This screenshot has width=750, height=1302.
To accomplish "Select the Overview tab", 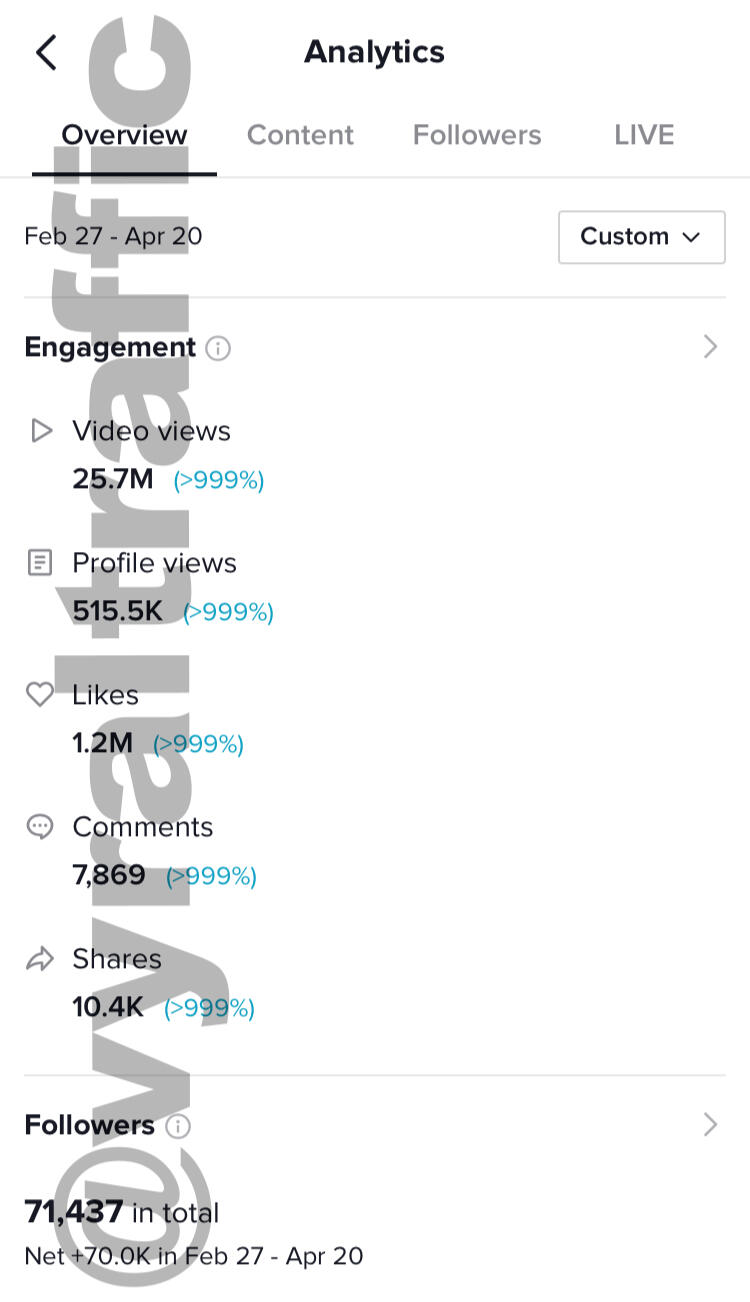I will (124, 136).
